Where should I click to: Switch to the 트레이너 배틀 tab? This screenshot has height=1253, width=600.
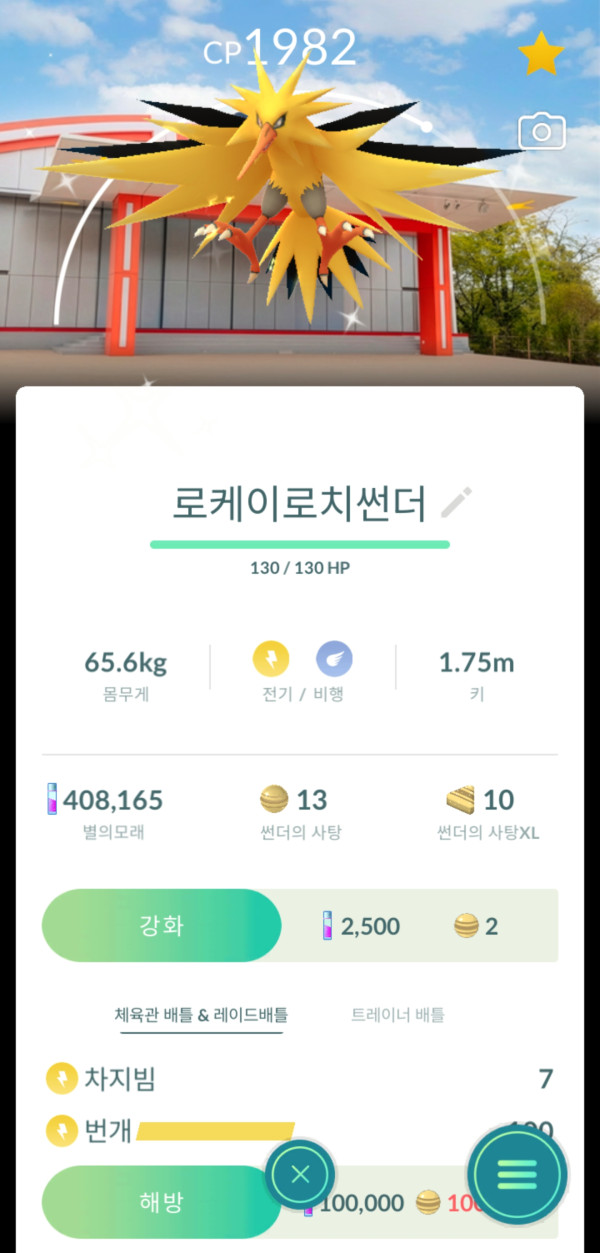pos(397,1015)
